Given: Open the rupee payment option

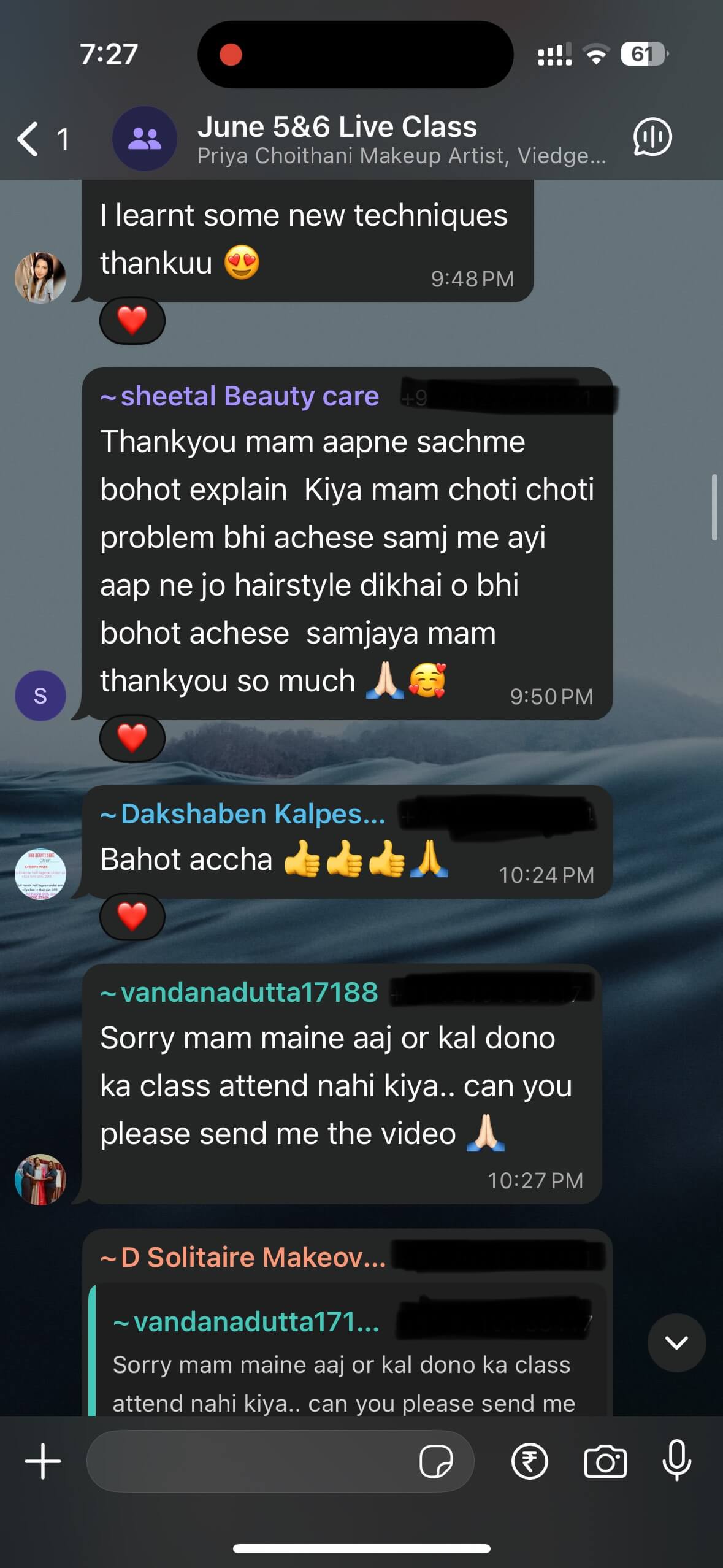Looking at the screenshot, I should pos(529,1461).
